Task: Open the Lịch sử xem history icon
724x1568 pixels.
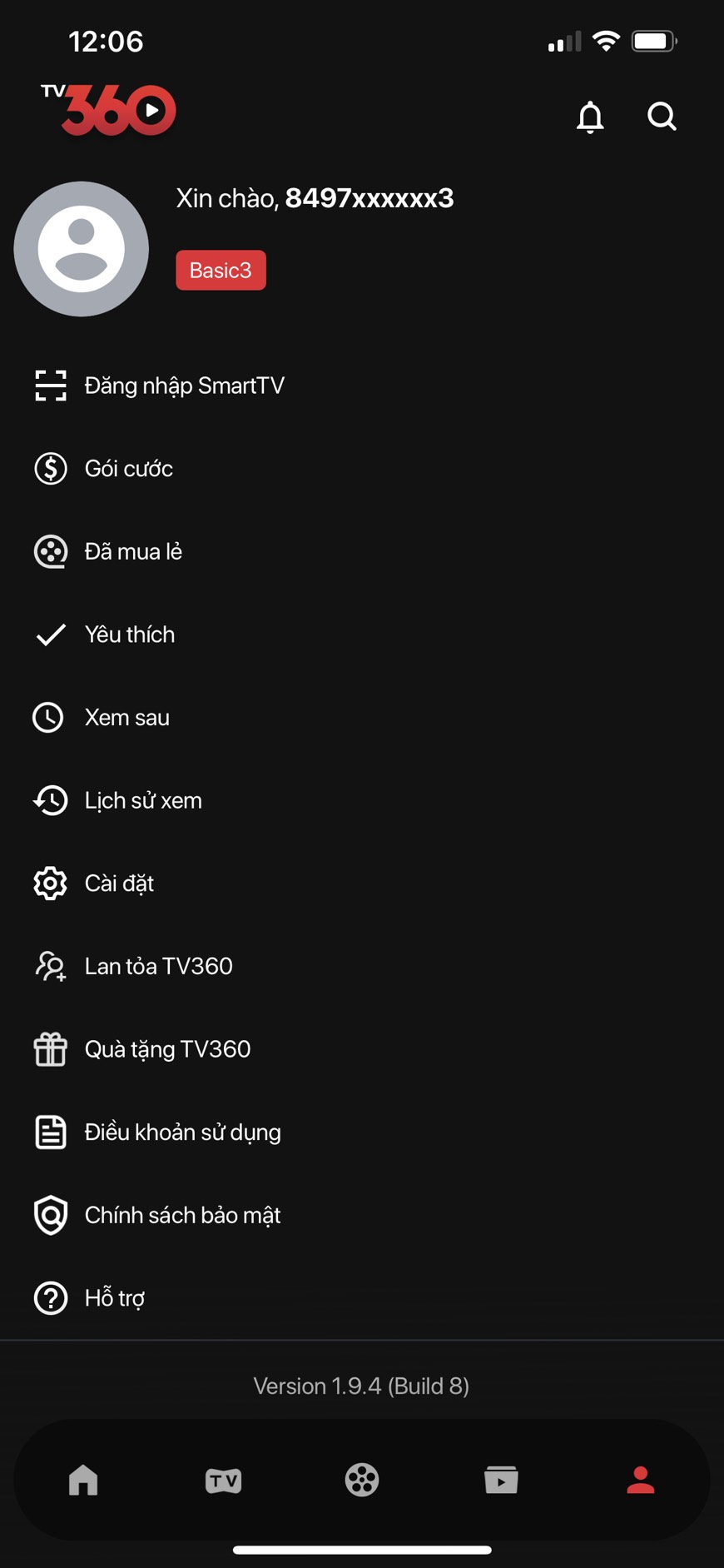Action: [50, 800]
